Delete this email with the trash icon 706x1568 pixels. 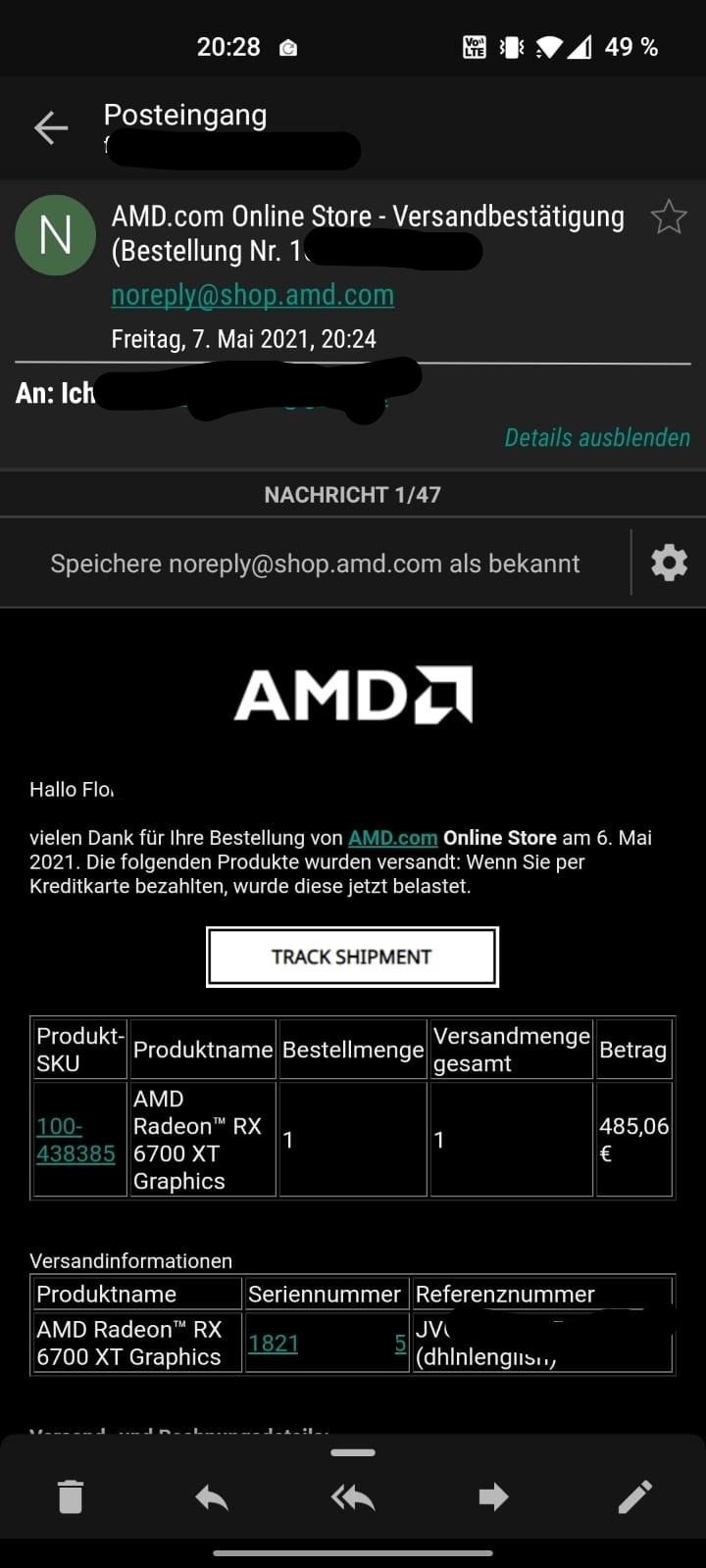(71, 1496)
